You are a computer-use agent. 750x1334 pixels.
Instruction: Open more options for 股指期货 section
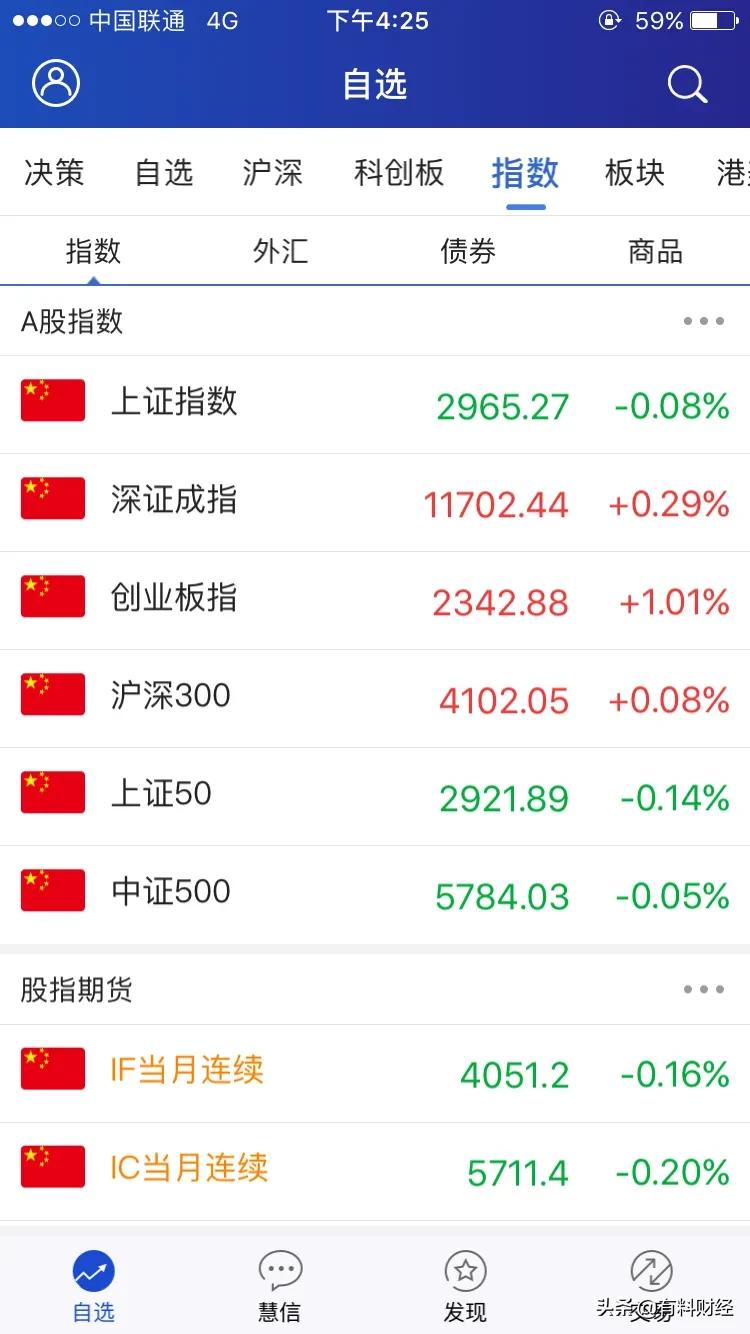(x=704, y=989)
